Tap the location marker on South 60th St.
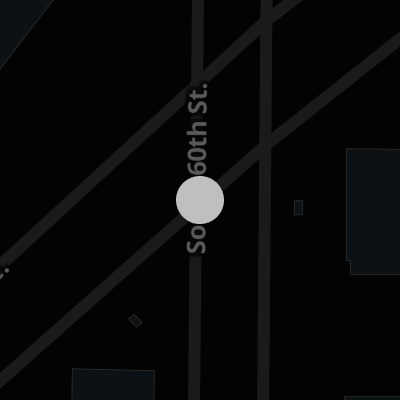This screenshot has width=400, height=400. point(200,200)
